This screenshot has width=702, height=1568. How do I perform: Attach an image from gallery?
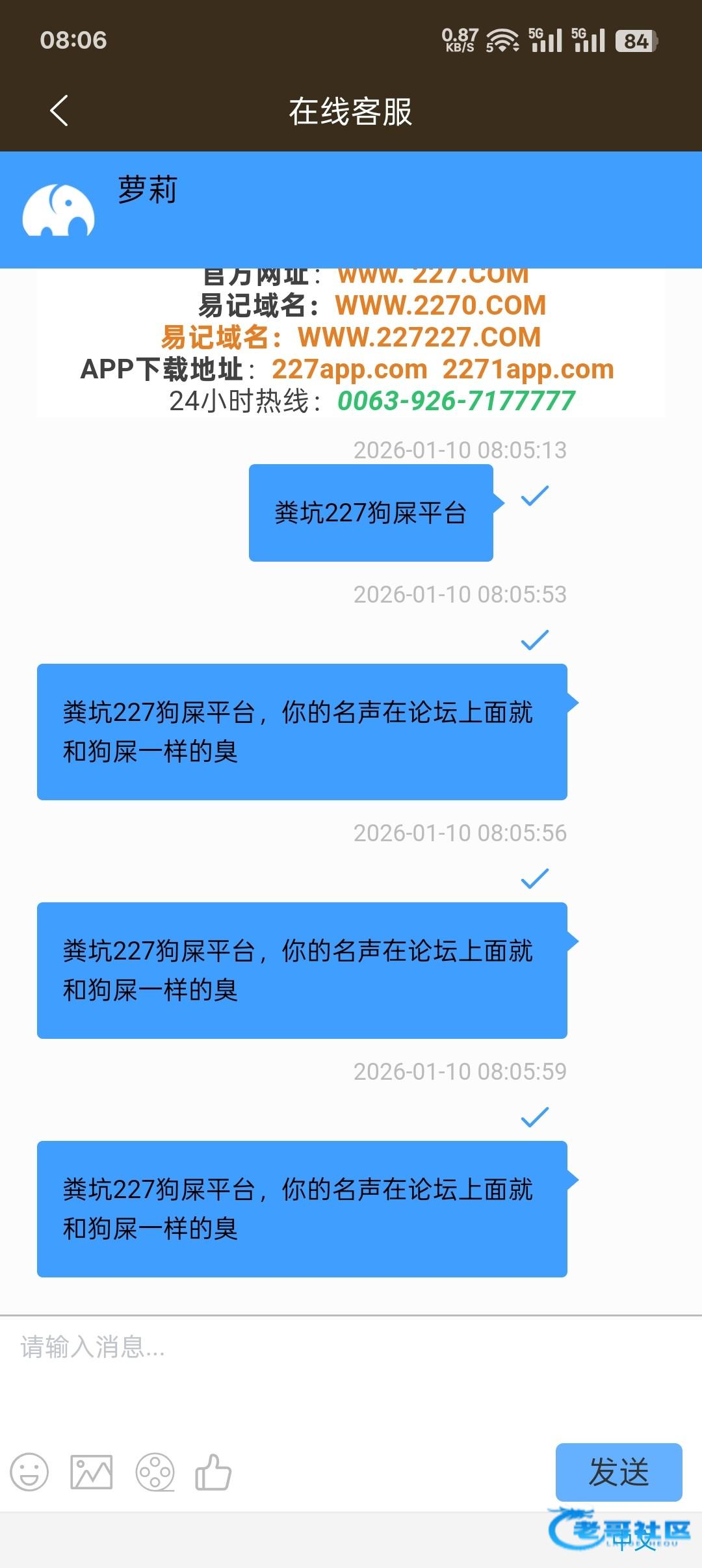pos(91,1472)
